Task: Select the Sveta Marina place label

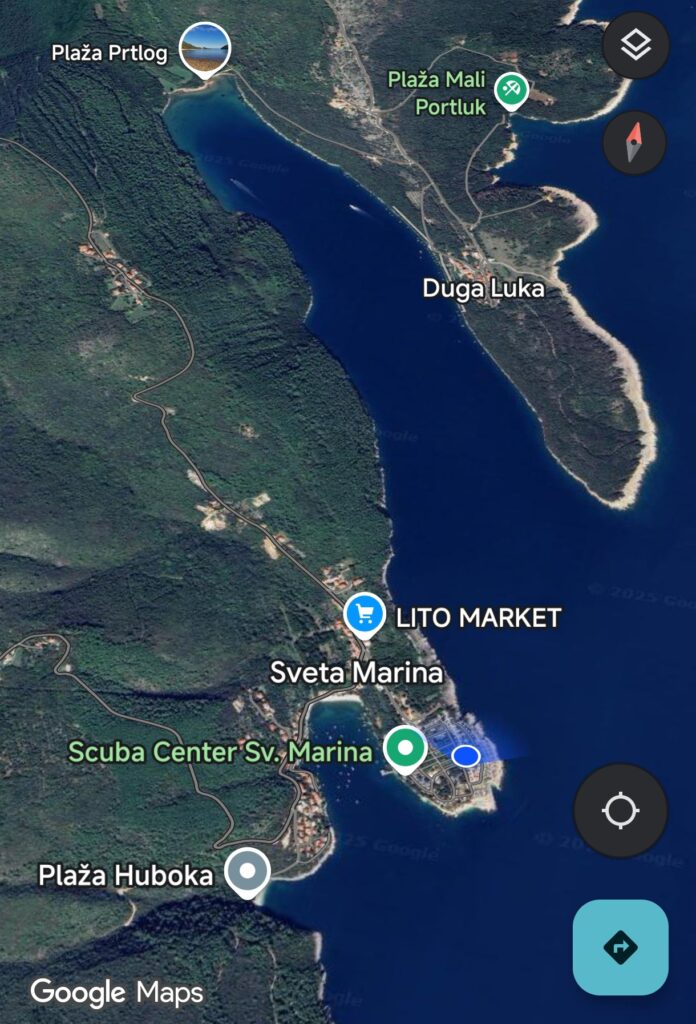Action: coord(356,672)
